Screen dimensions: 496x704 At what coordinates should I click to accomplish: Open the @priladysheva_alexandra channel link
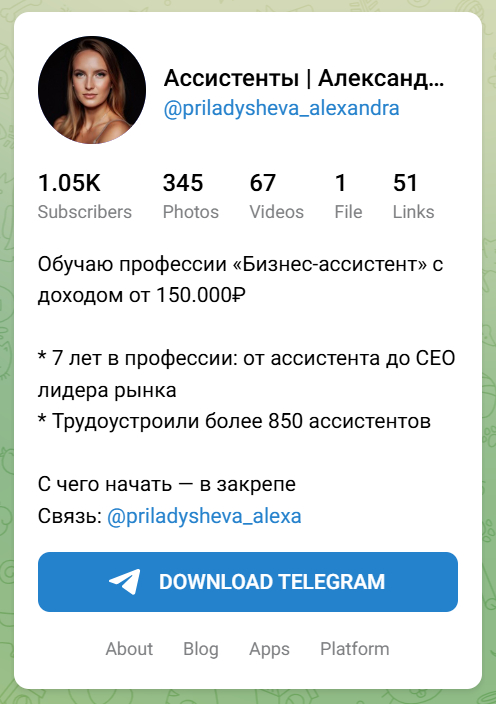pyautogui.click(x=281, y=109)
